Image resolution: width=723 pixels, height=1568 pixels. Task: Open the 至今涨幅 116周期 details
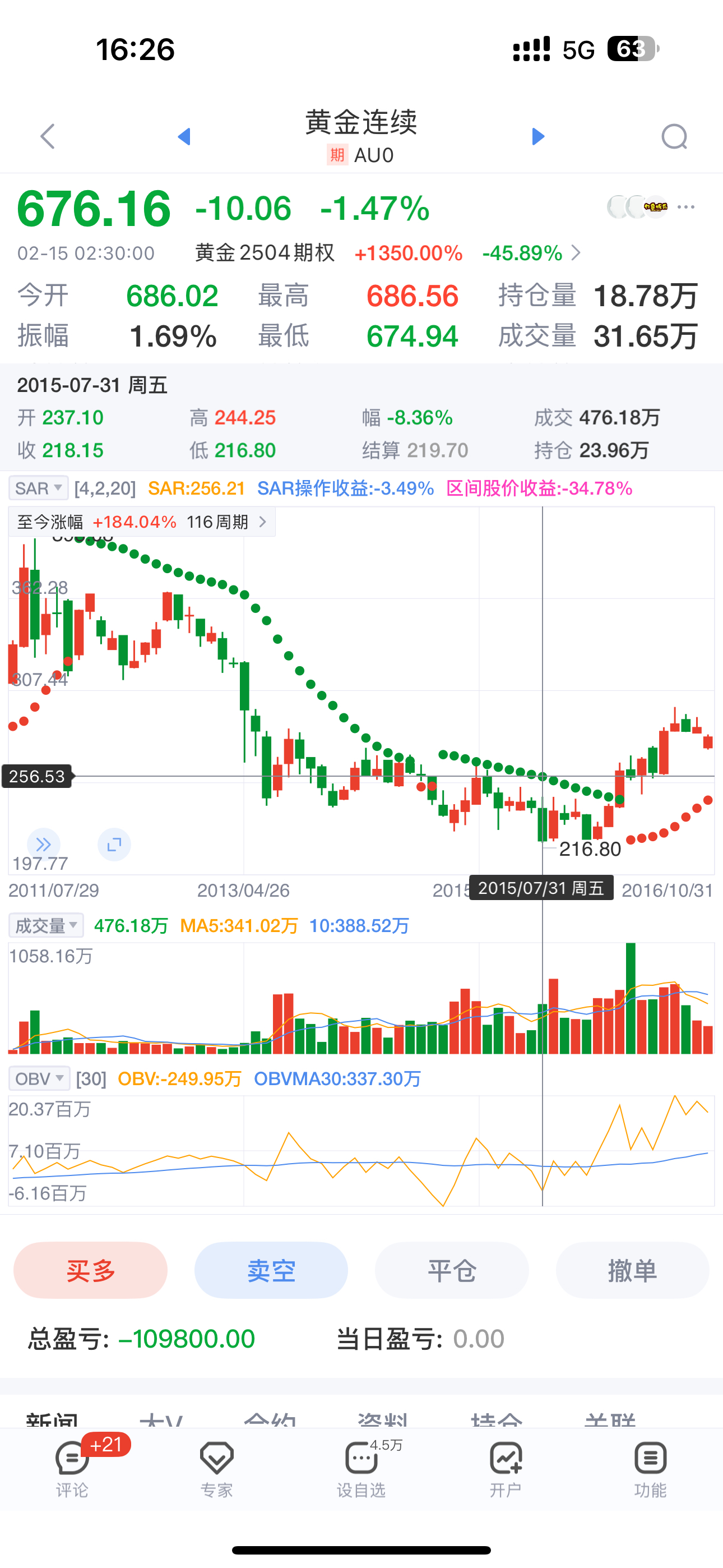click(142, 522)
